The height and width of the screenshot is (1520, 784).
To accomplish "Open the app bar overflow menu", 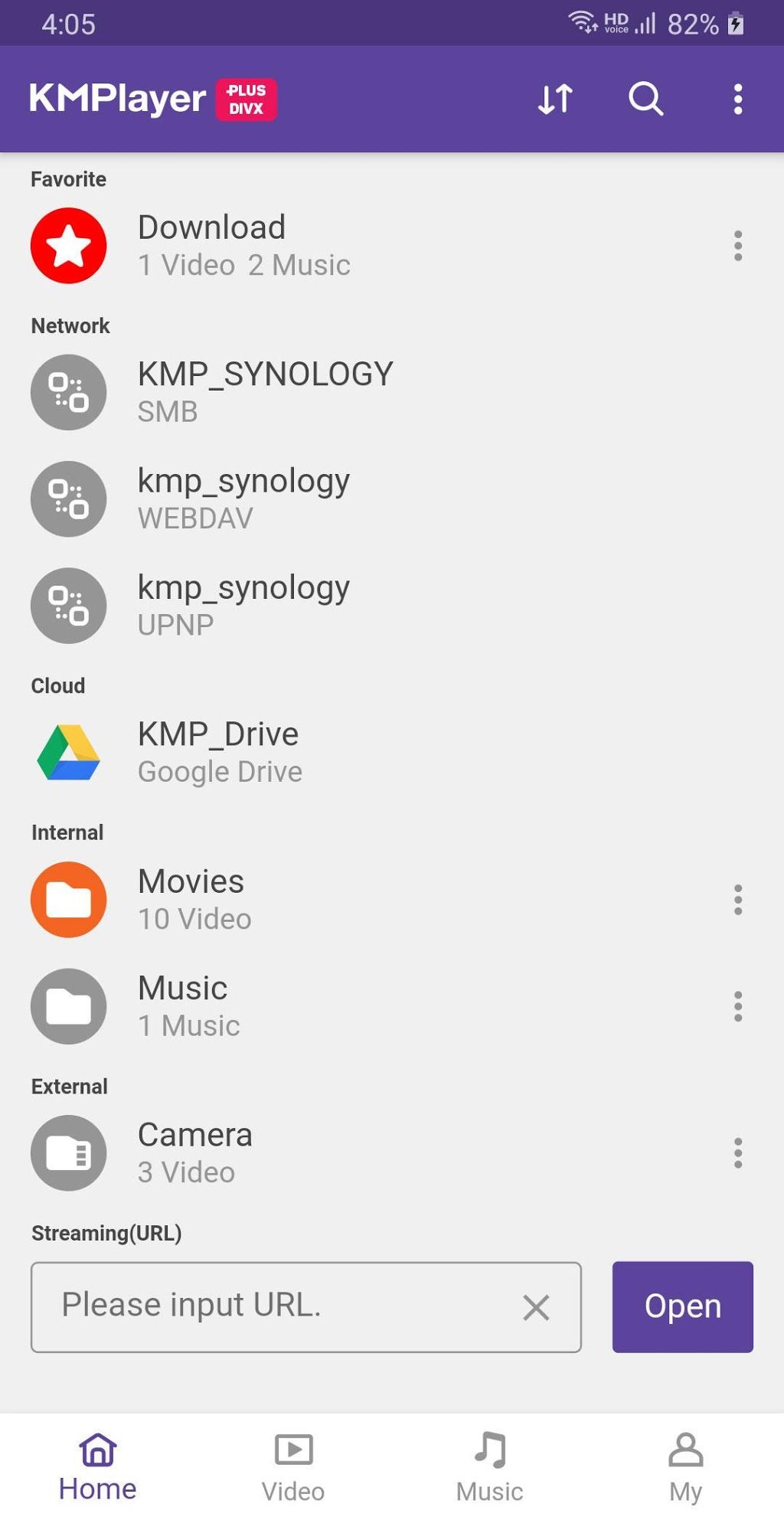I will pyautogui.click(x=737, y=99).
